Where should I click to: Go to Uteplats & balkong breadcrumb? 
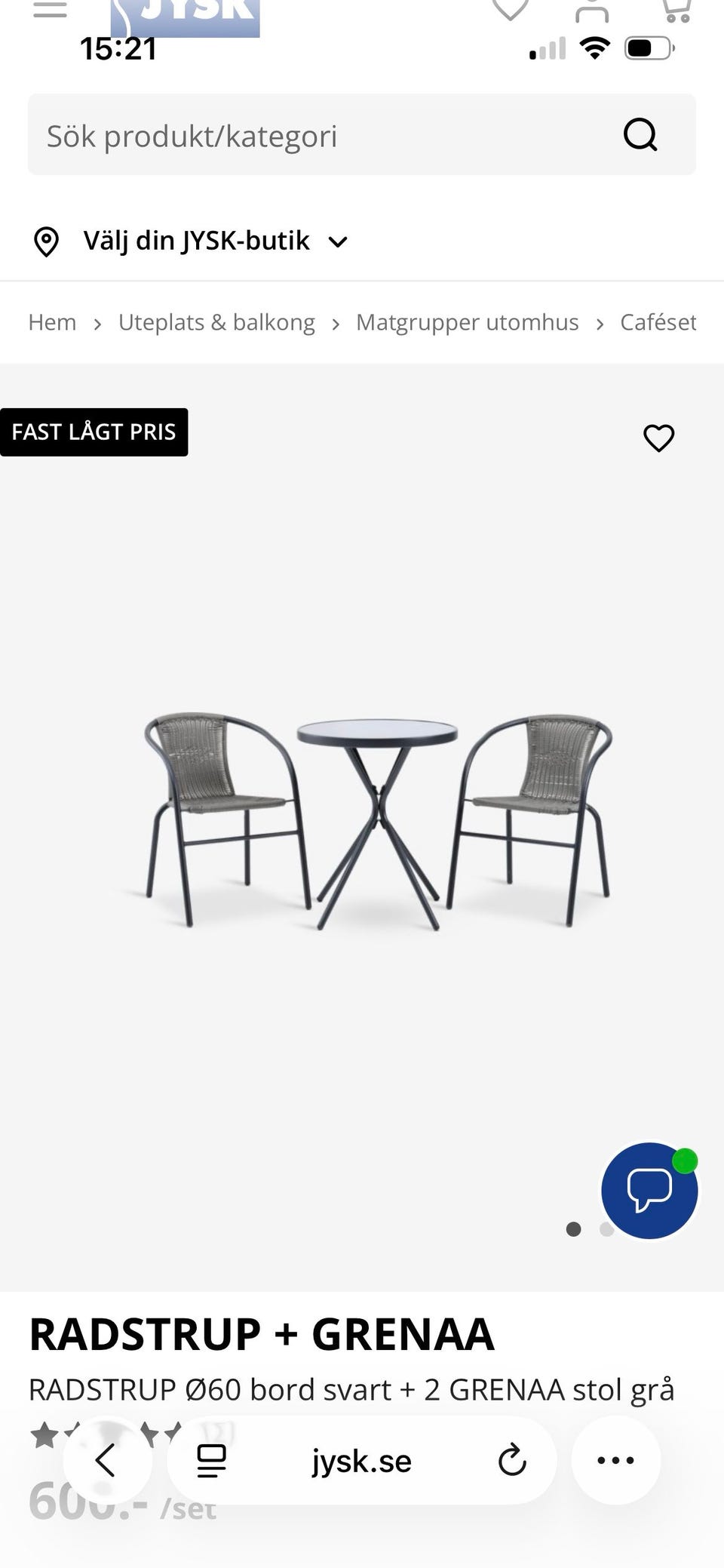pos(216,322)
